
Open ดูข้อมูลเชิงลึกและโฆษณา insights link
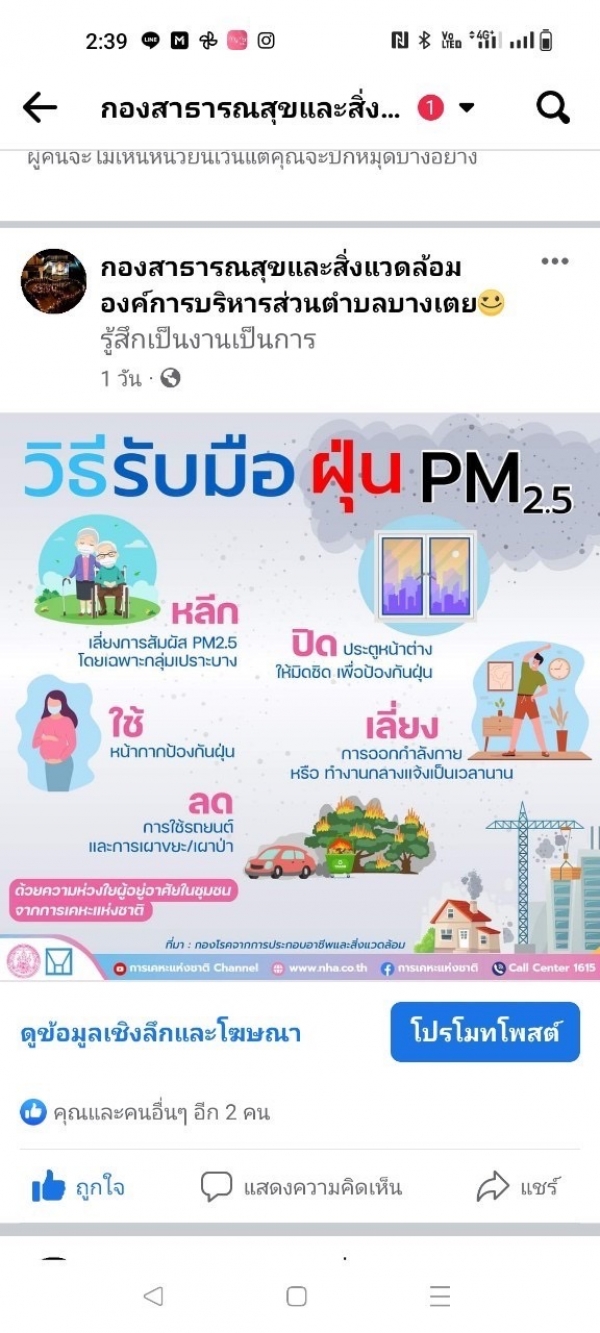point(160,1033)
